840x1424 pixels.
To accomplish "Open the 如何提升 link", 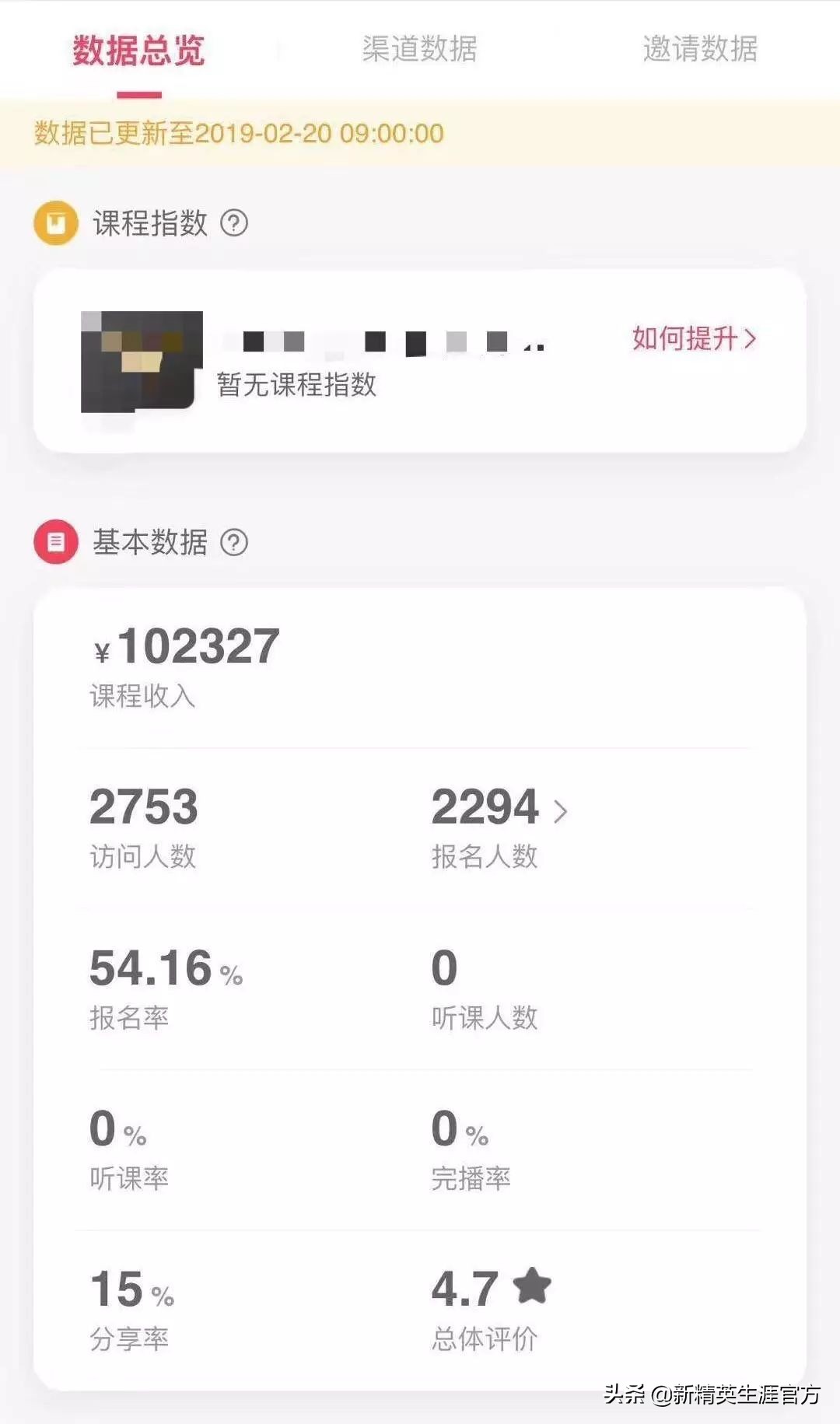I will click(684, 338).
